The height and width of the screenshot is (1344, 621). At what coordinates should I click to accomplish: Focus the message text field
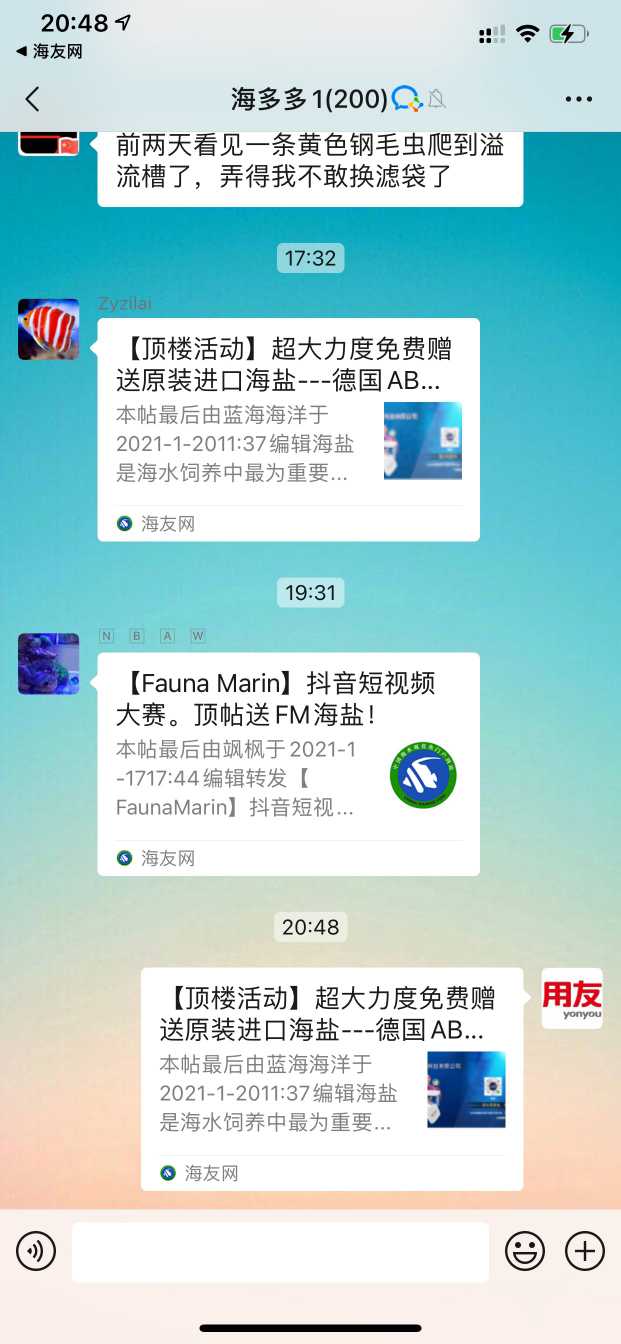280,1251
